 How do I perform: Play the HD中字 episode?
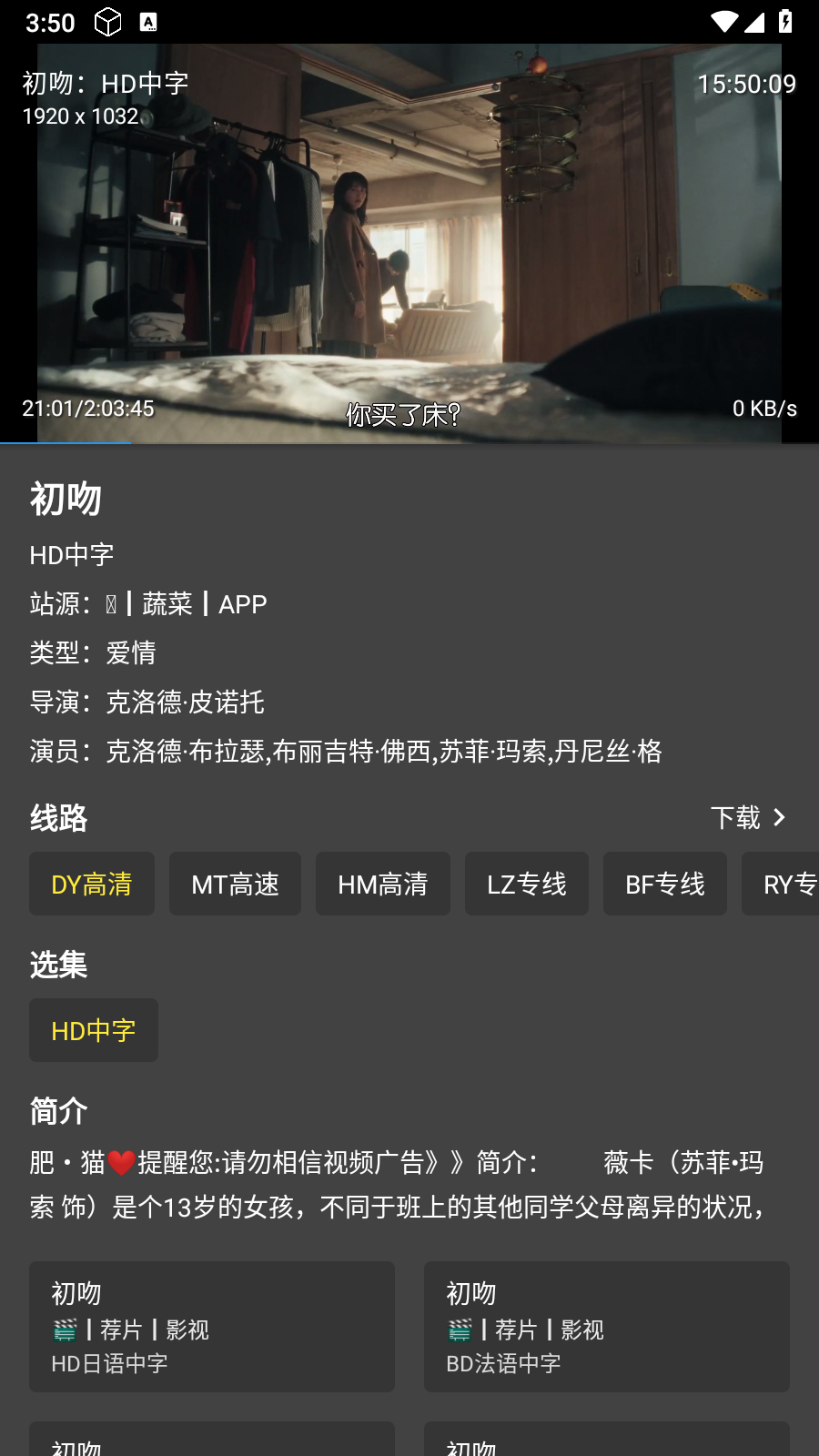pyautogui.click(x=94, y=1030)
